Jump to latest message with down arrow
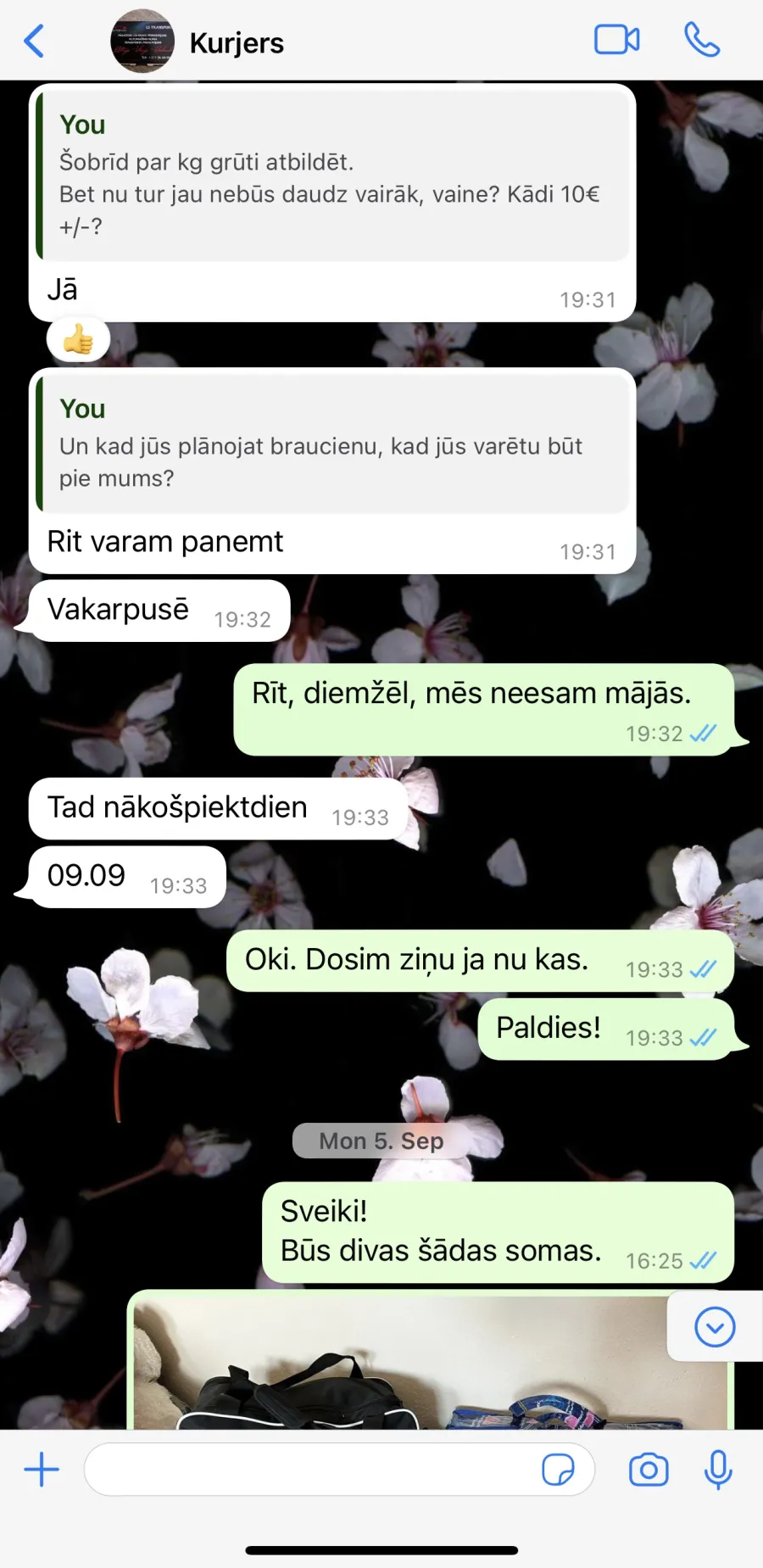The height and width of the screenshot is (1568, 763). point(715,1326)
